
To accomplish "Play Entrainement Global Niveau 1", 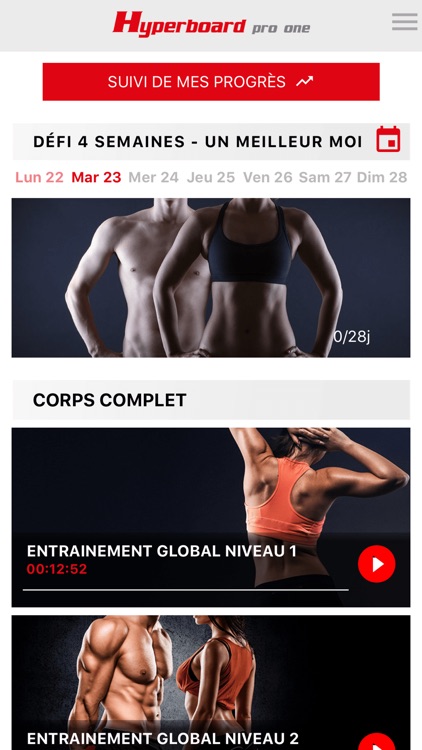I will click(377, 564).
